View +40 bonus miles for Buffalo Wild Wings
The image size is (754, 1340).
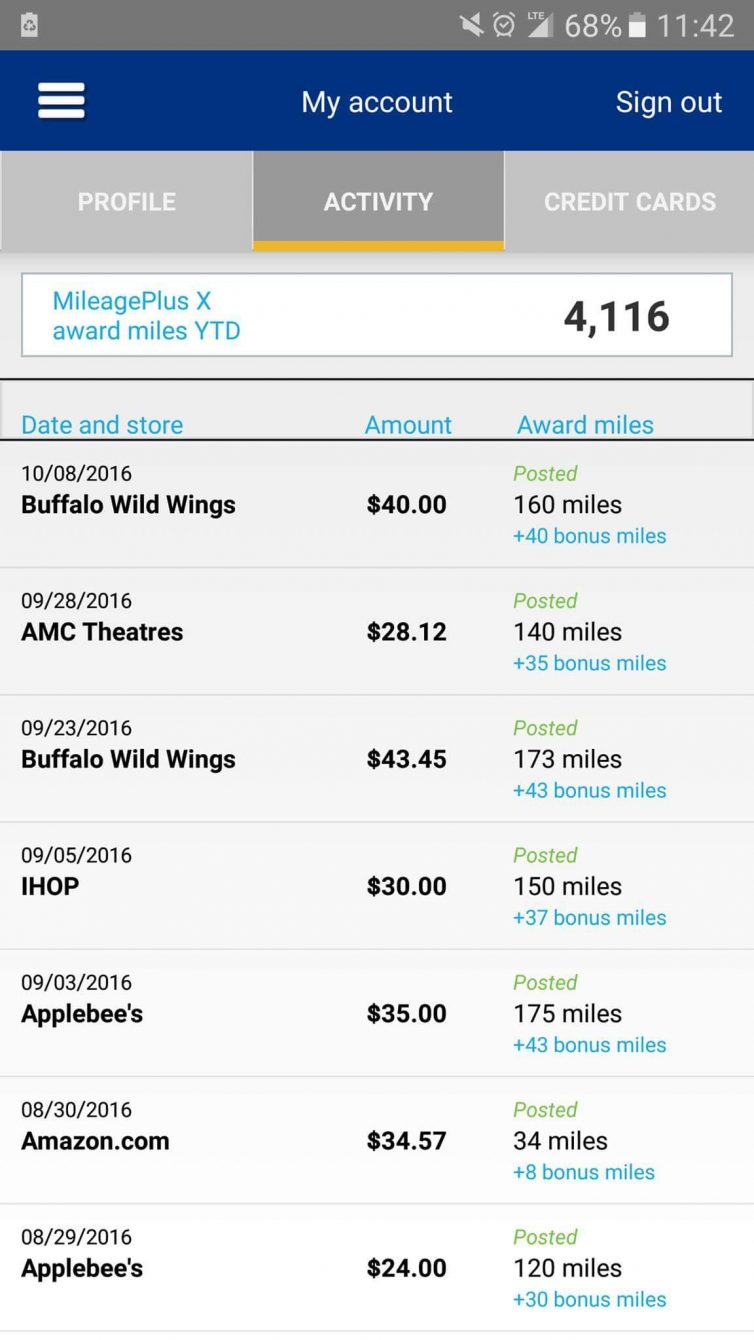pos(589,536)
